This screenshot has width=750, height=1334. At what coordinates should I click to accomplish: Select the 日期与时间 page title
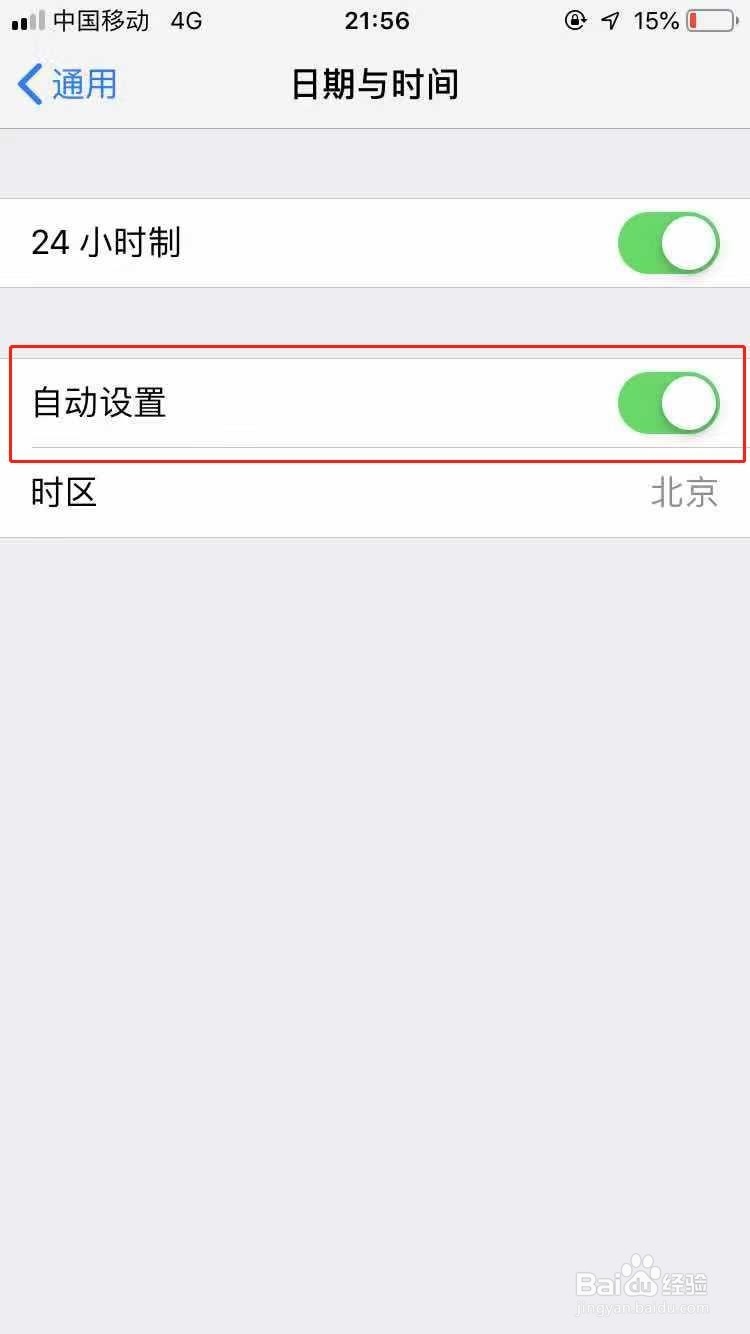click(375, 85)
